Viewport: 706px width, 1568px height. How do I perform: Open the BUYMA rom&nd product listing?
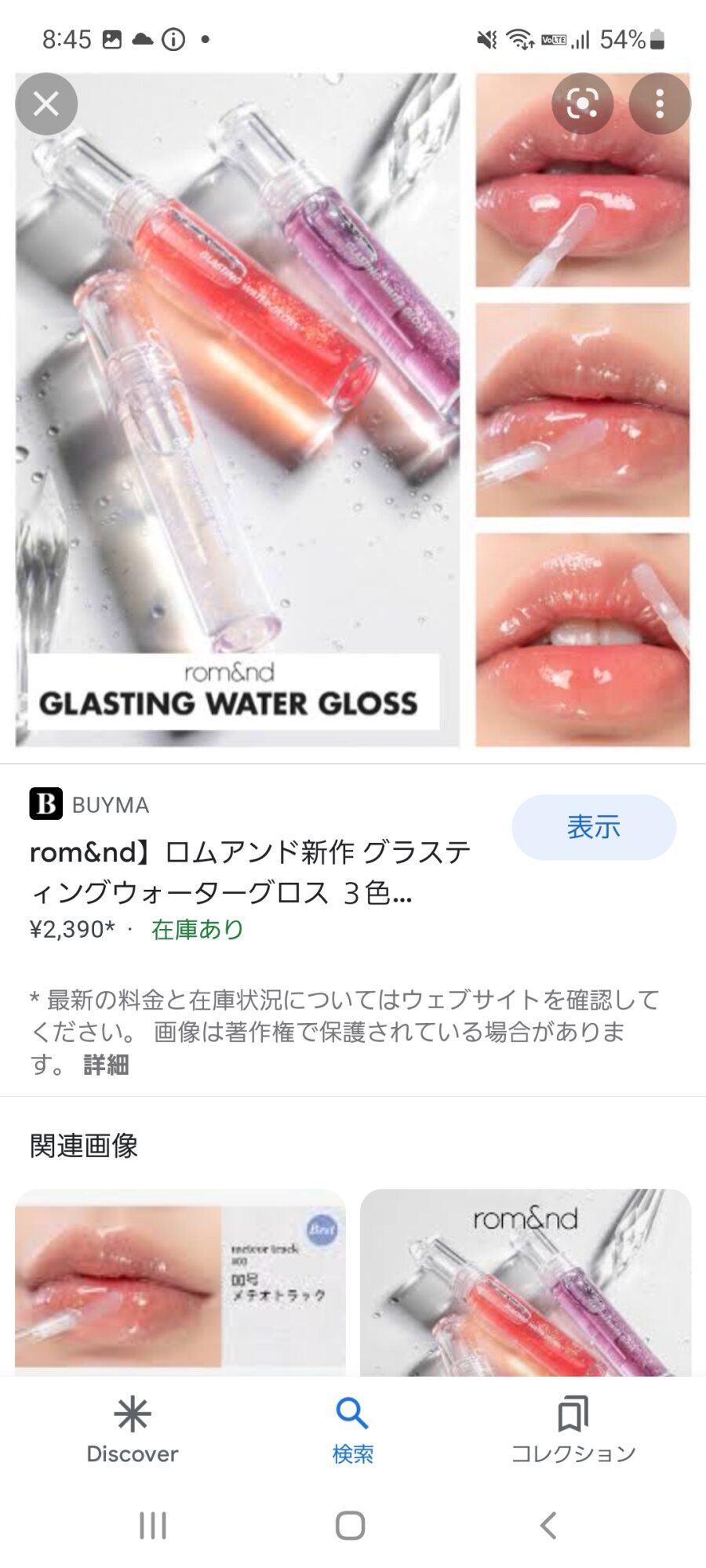click(x=251, y=871)
